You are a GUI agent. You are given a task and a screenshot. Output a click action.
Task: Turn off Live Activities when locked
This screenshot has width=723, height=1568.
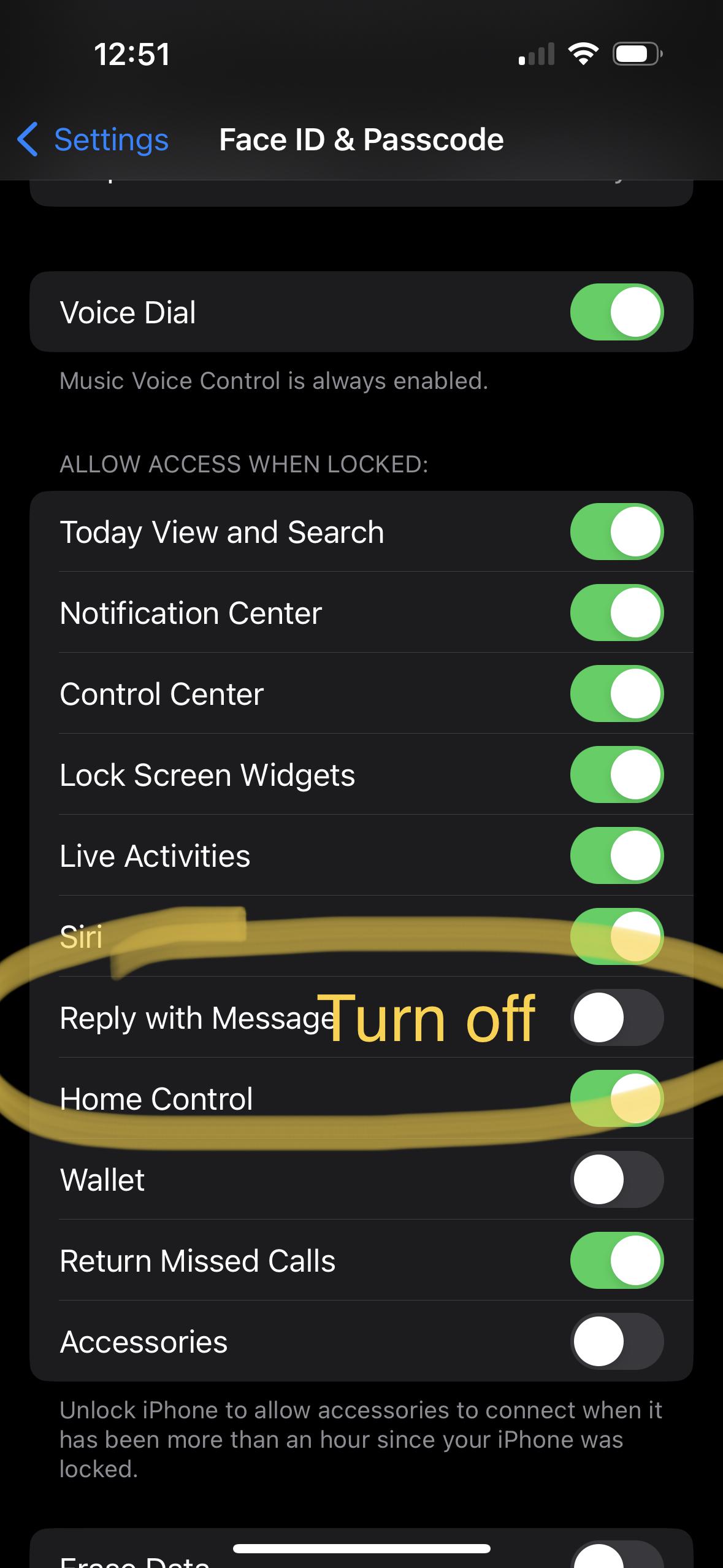616,855
